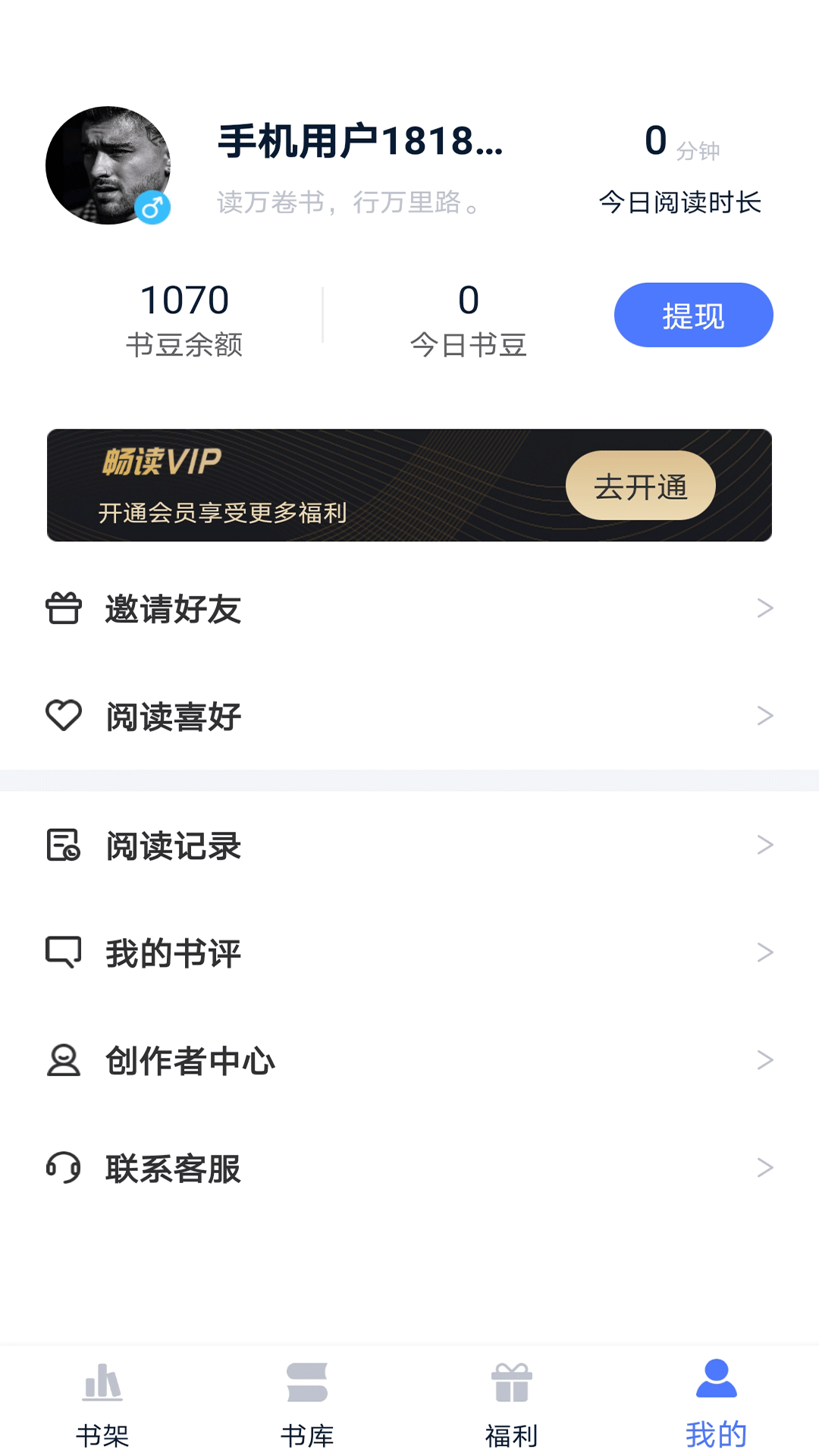819x1456 pixels.
Task: Switch to the 书架 bookshelf tab
Action: 102,1403
